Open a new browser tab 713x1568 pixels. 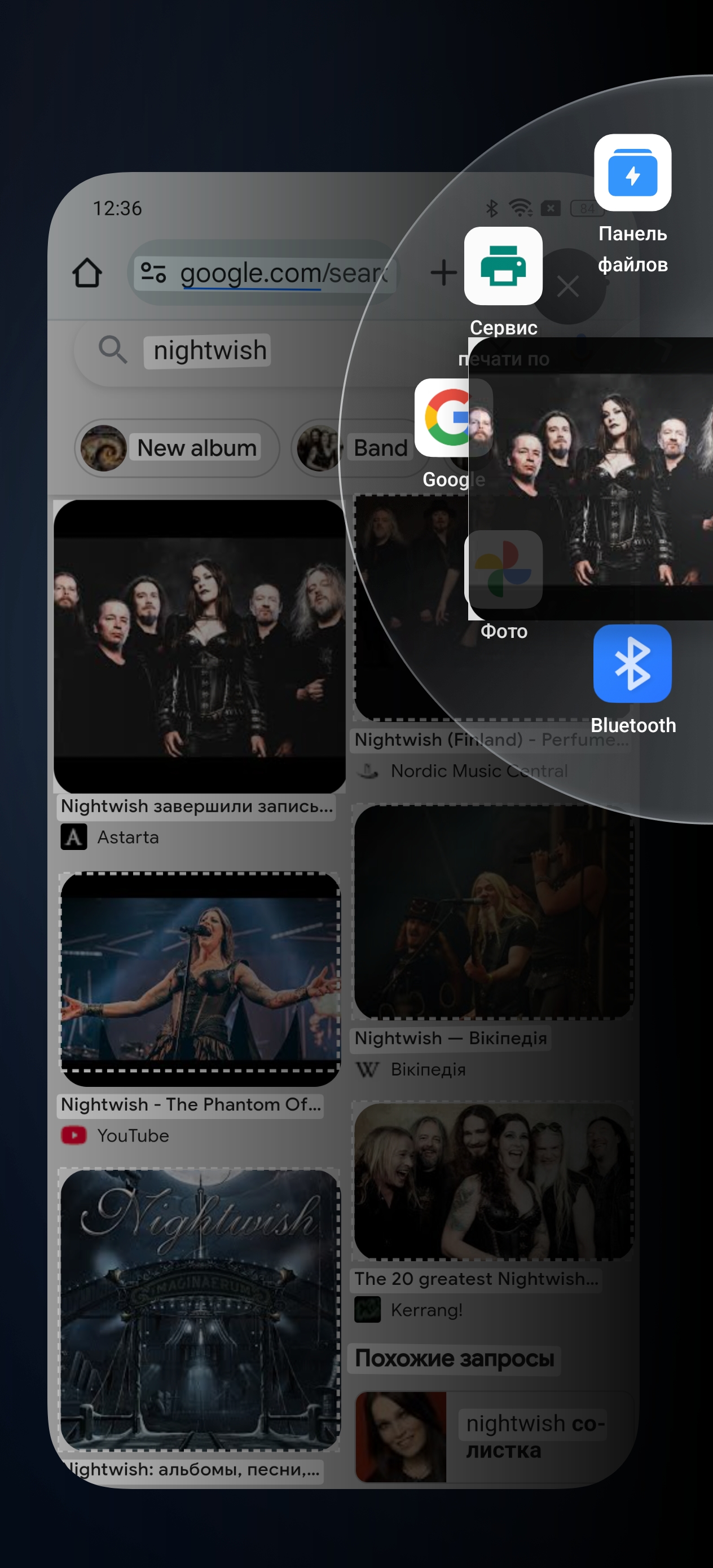click(443, 272)
